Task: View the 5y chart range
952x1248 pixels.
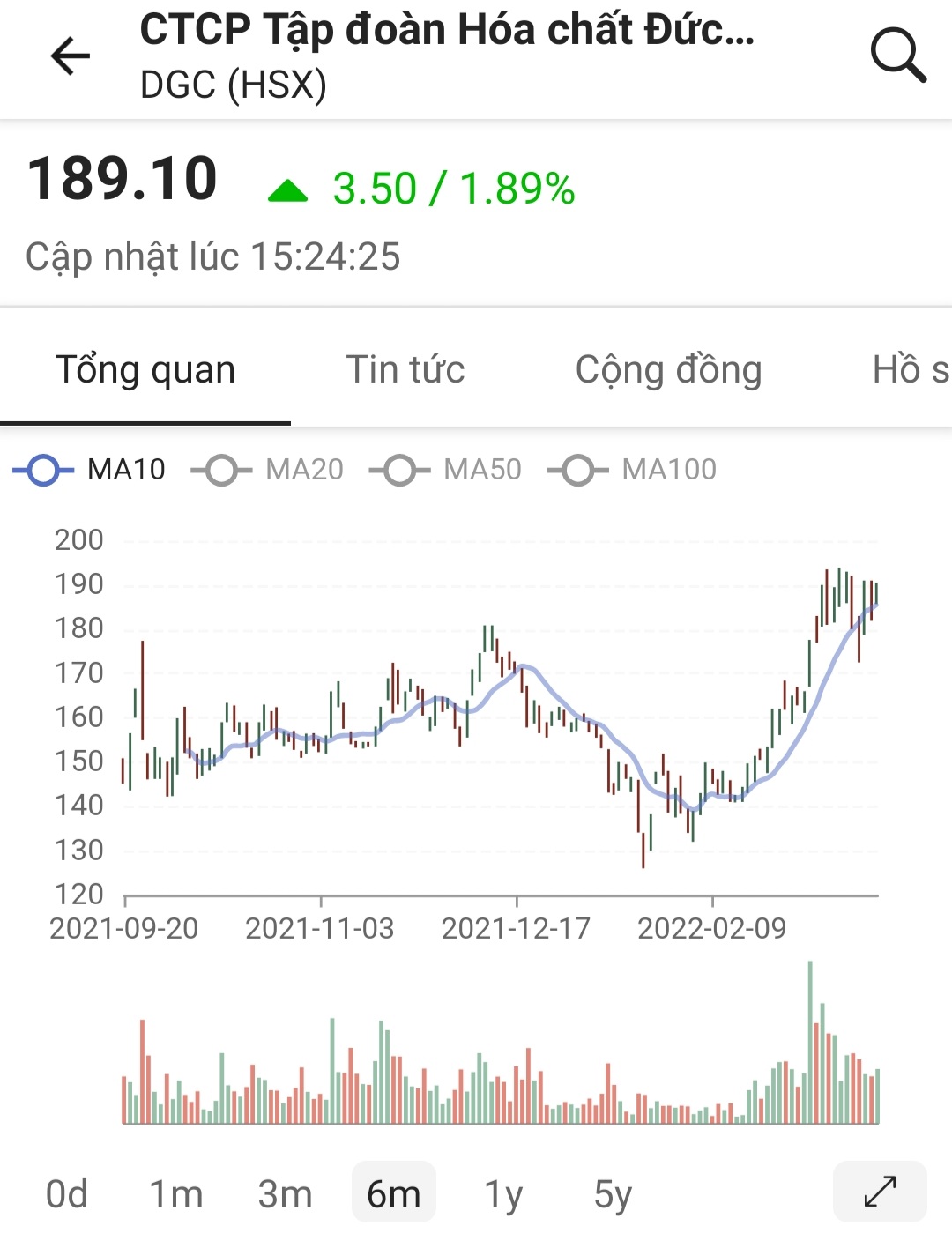Action: point(613,1194)
